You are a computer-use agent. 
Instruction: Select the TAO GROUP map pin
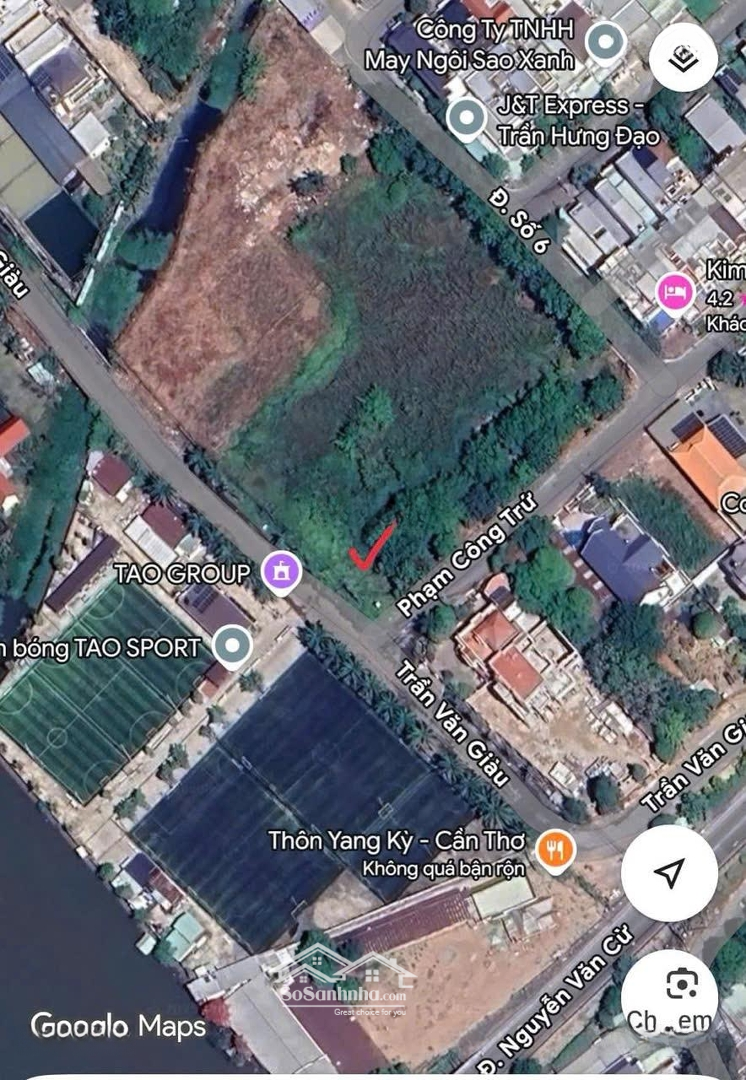281,573
